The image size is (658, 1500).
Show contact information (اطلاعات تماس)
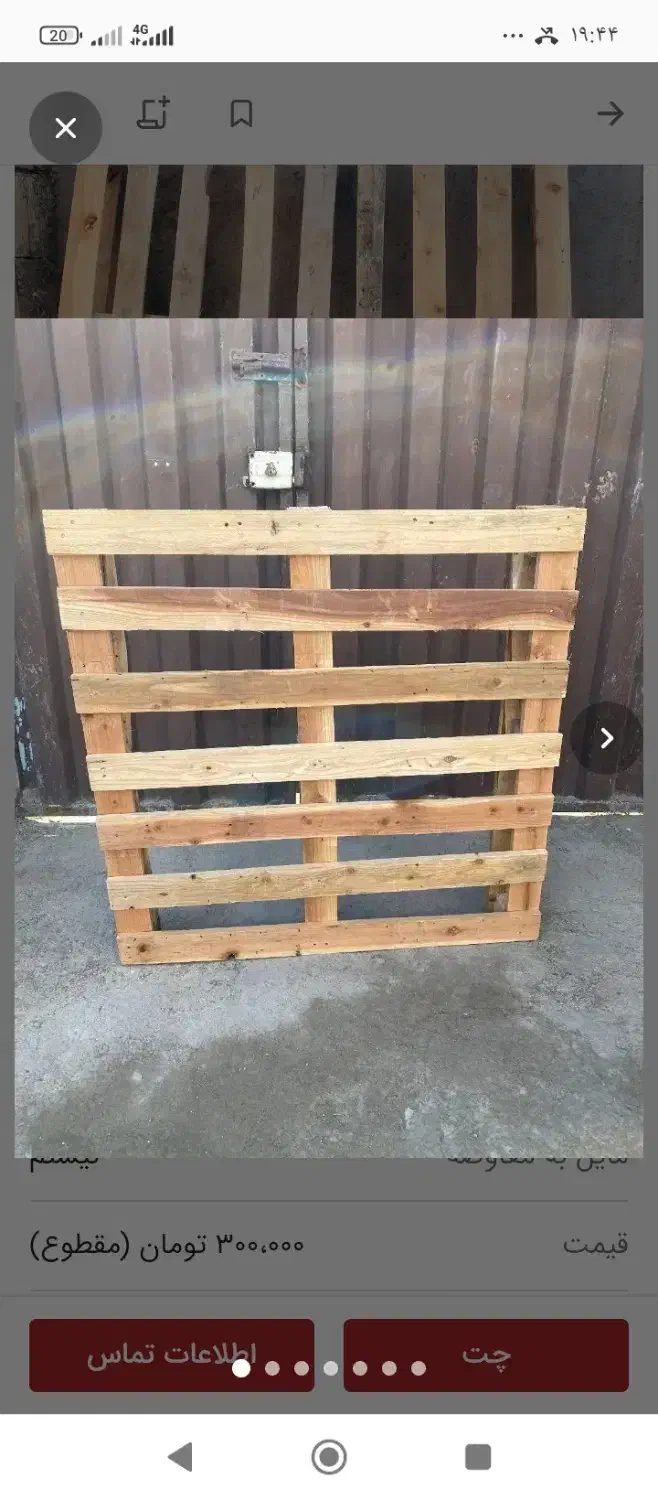tap(171, 1355)
